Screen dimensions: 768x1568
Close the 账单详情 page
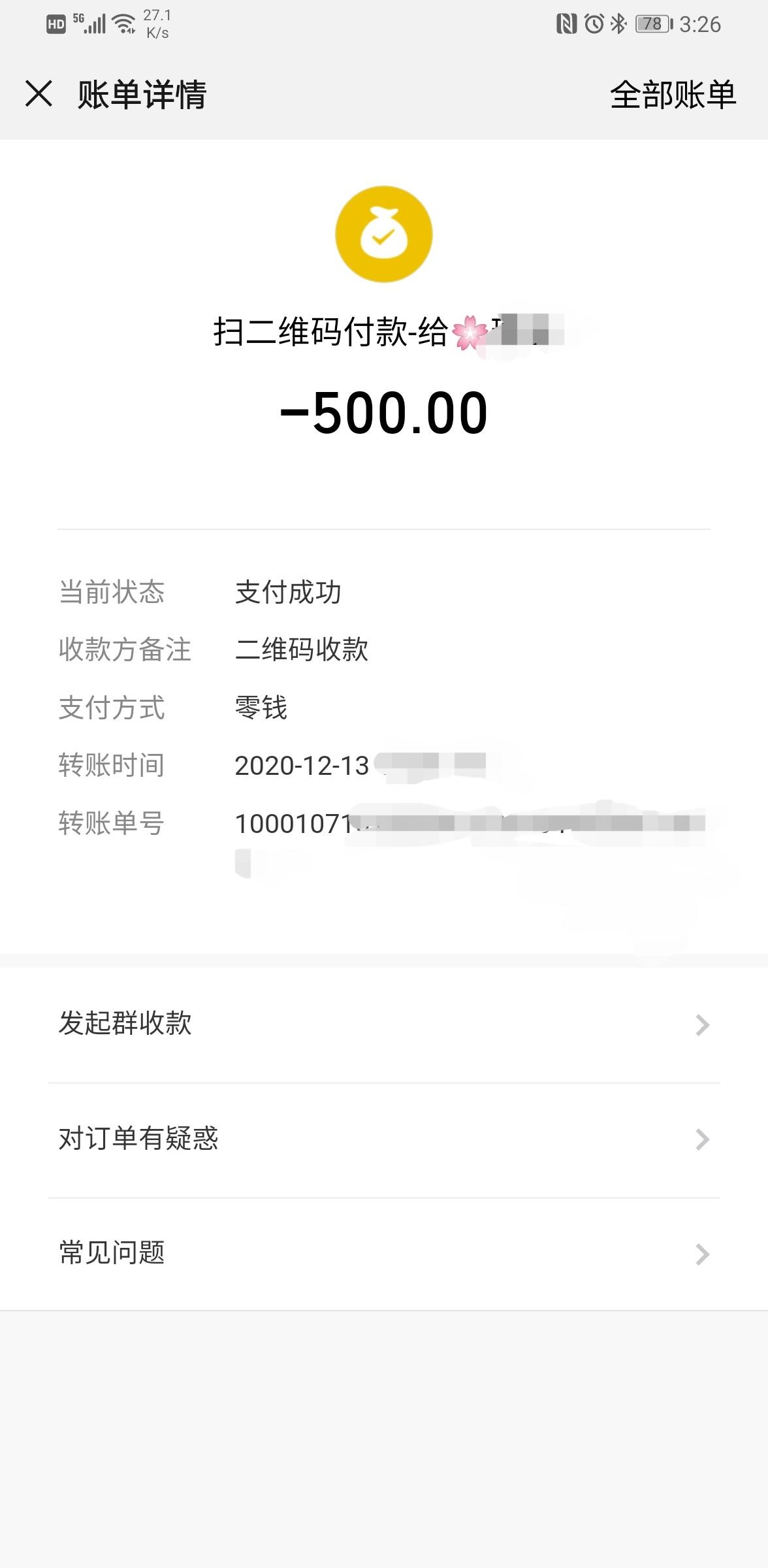[x=39, y=93]
